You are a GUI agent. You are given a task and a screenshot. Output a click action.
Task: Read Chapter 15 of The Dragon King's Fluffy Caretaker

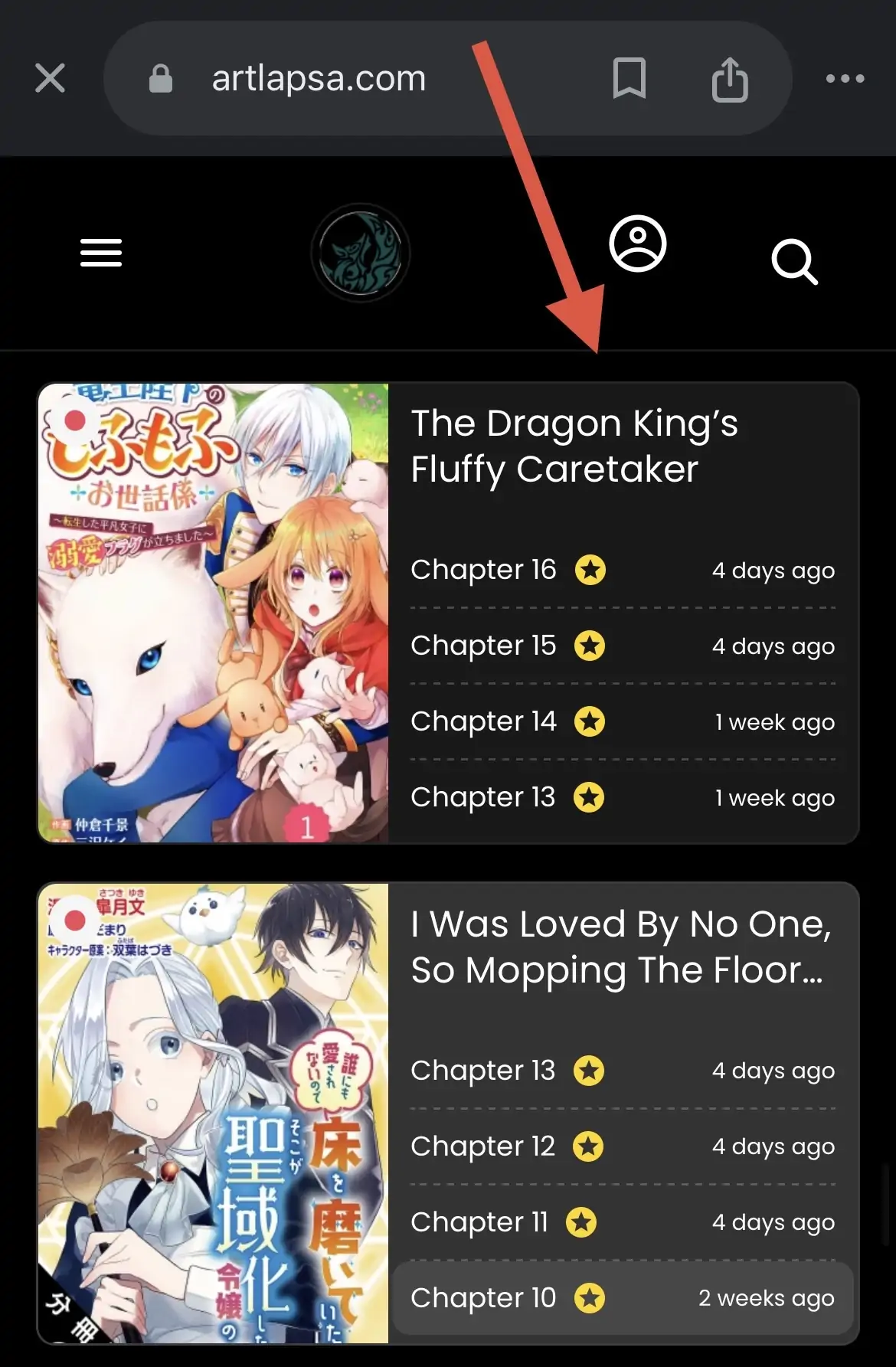point(483,646)
